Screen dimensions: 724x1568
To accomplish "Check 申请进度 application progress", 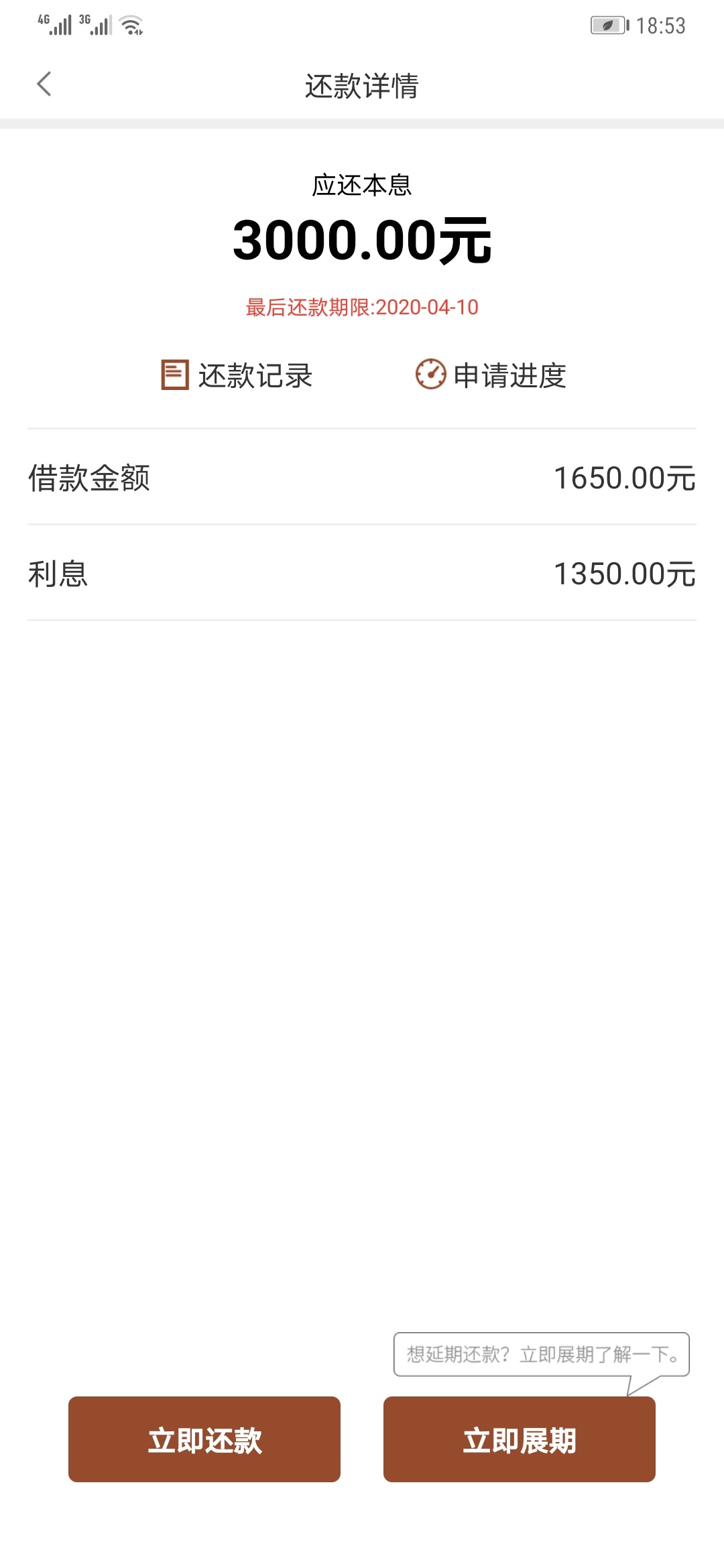I will pyautogui.click(x=491, y=375).
